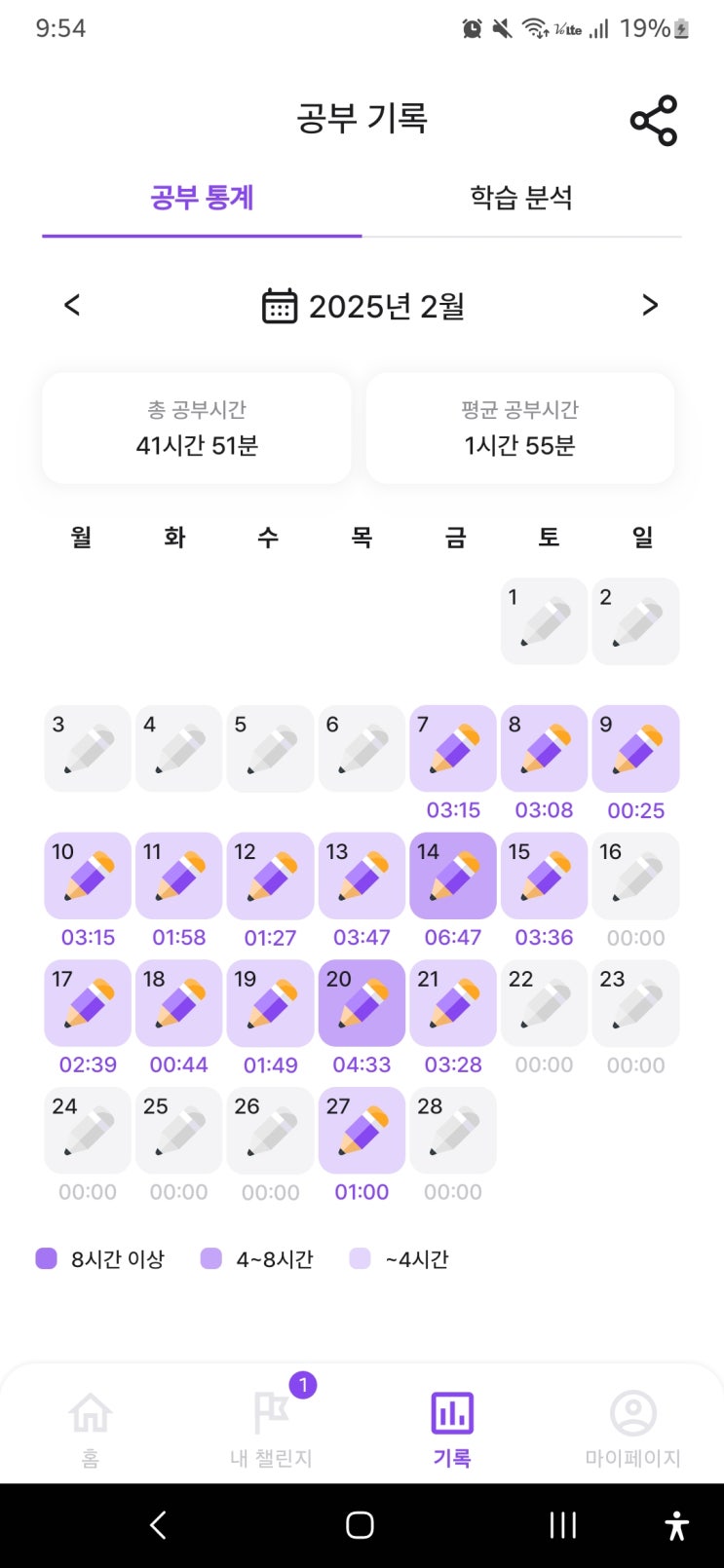Open the 홈 tab

(90, 1427)
